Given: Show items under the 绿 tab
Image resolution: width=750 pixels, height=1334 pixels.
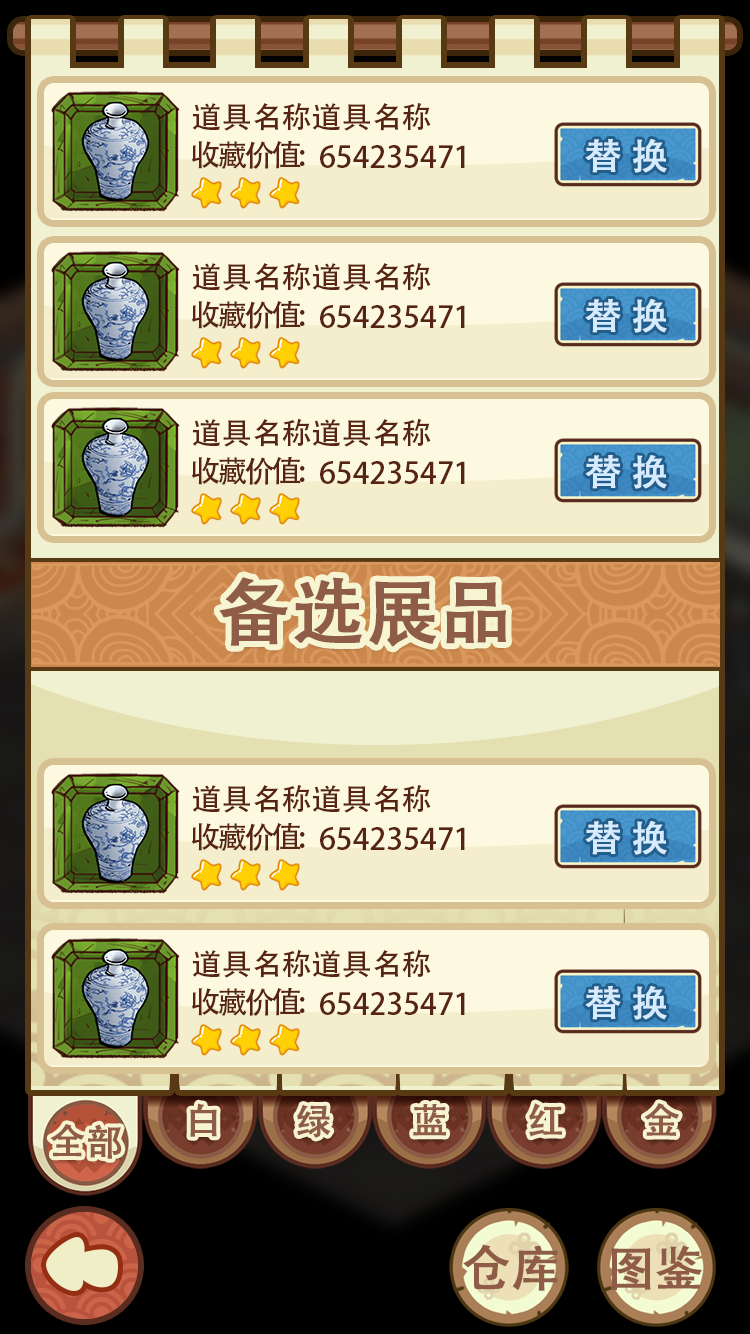Looking at the screenshot, I should coord(315,1125).
